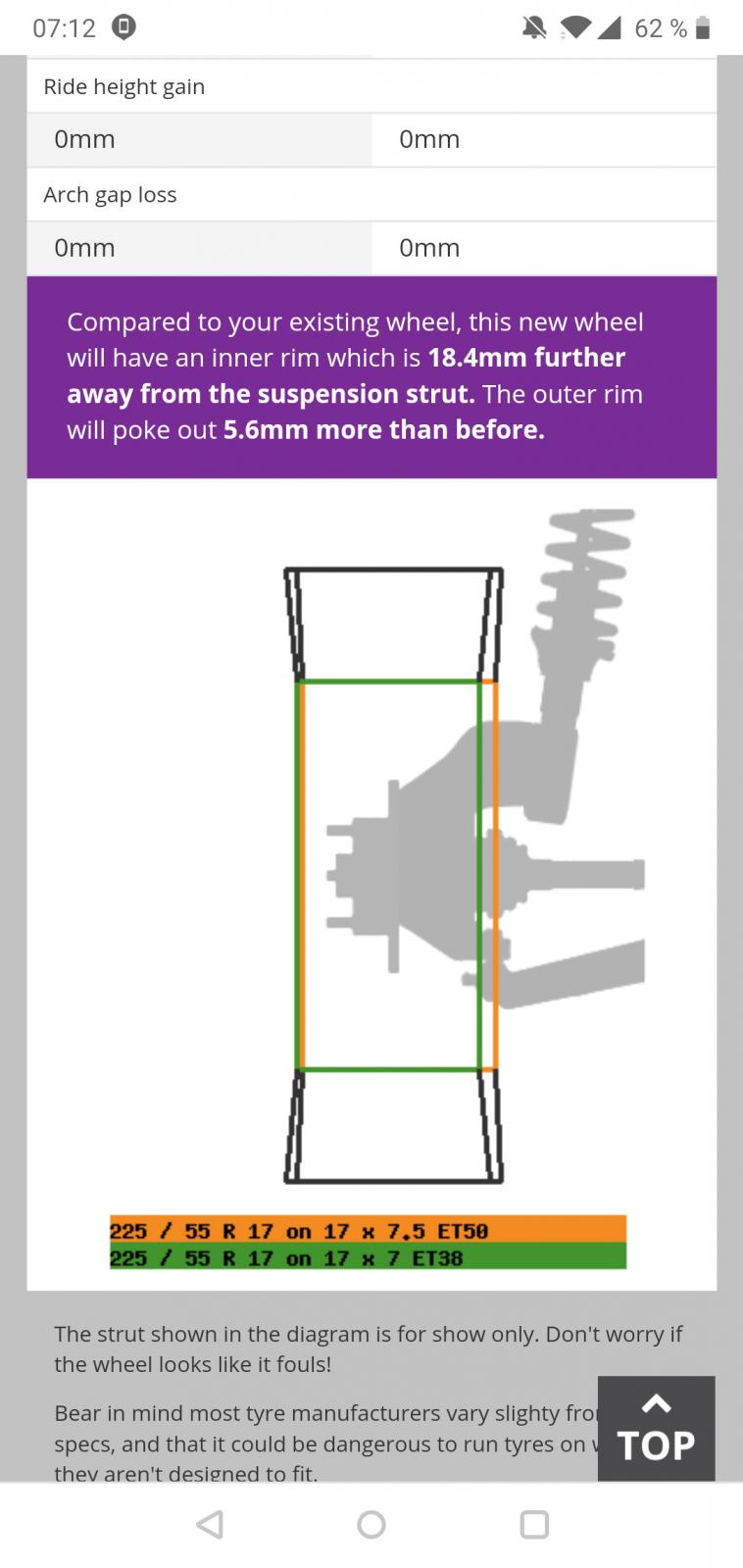This screenshot has width=743, height=1568.
Task: Jump back to the top with TOP button
Action: click(x=656, y=1429)
